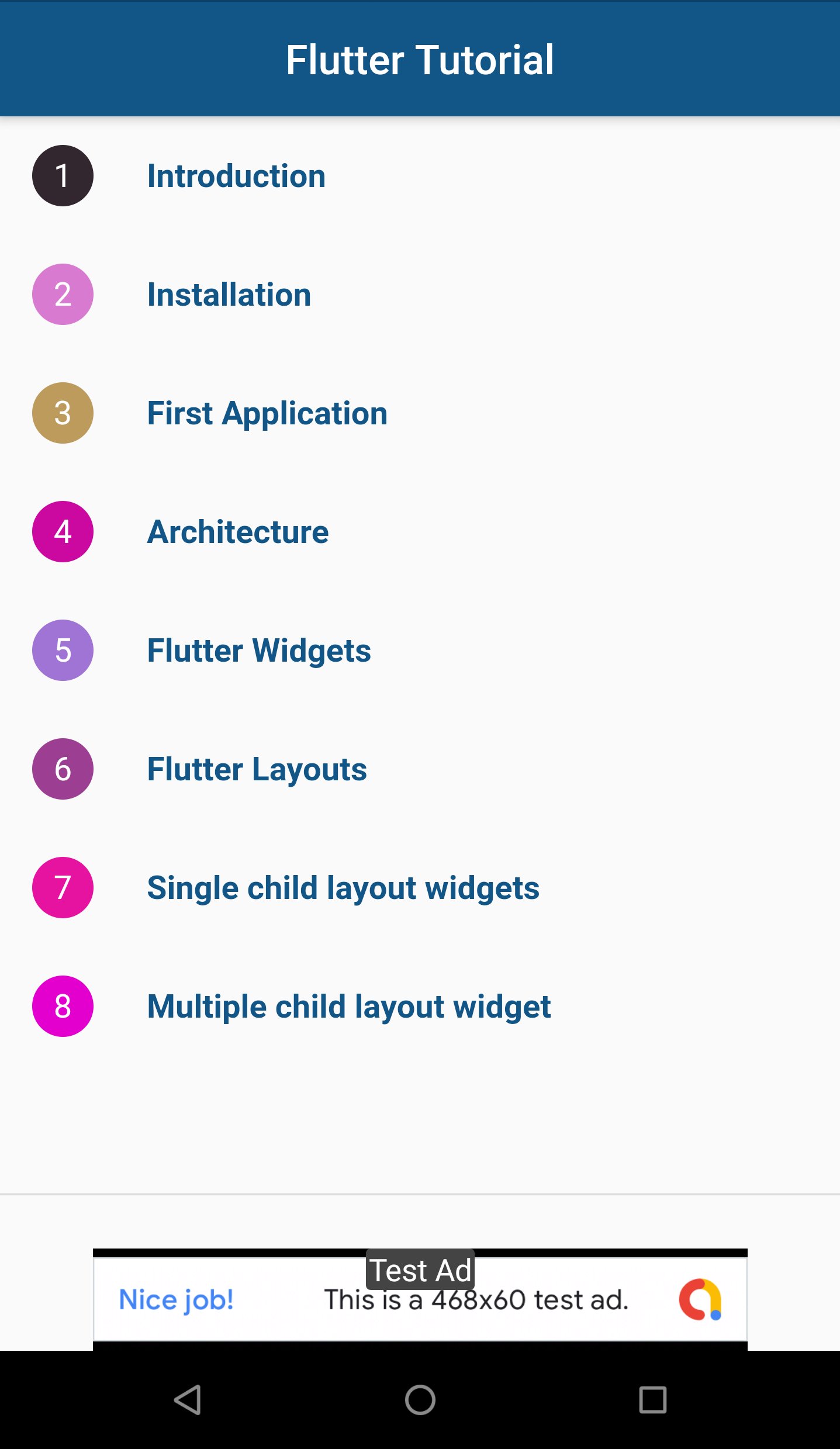
Task: Select the Flutter Widgets chapter
Action: (x=259, y=650)
